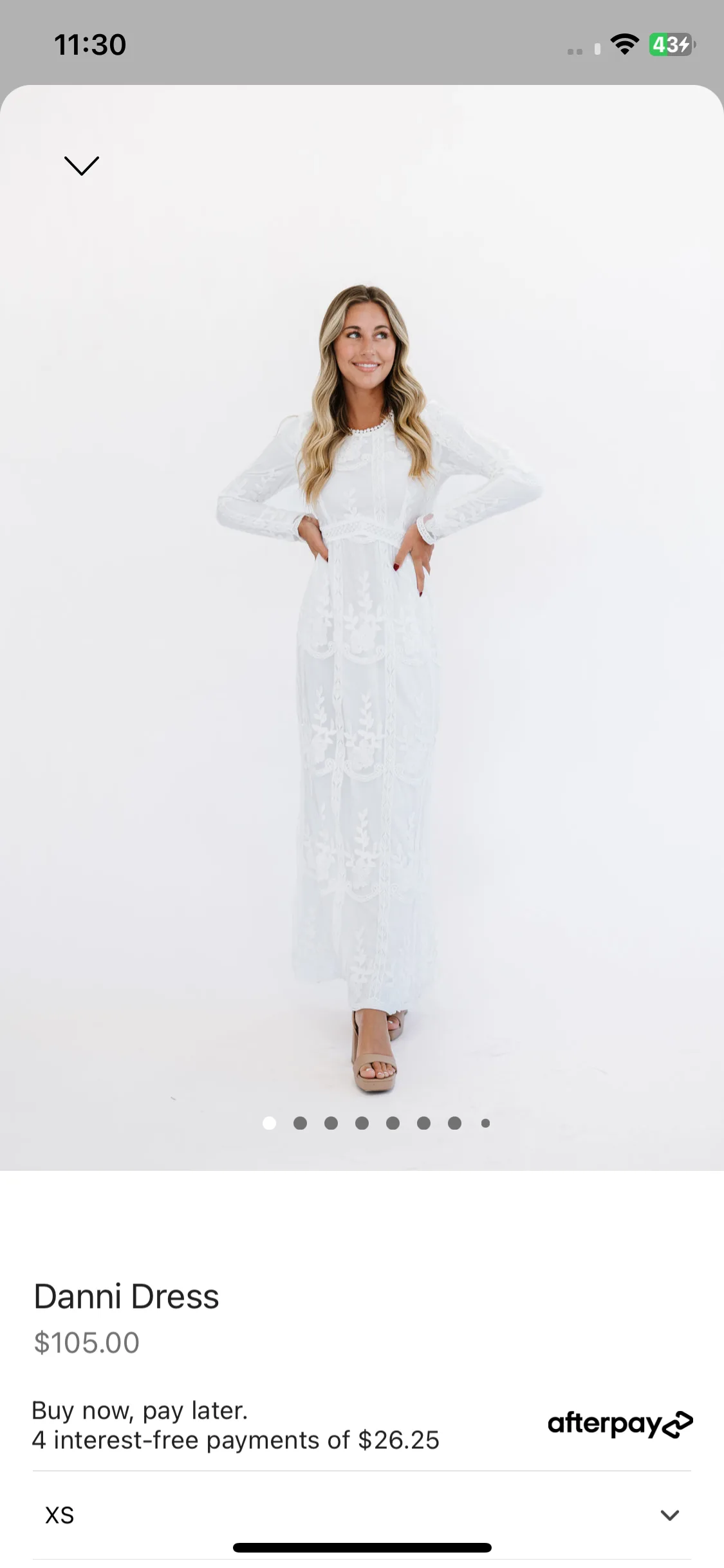Open the XS size dropdown
Image resolution: width=724 pixels, height=1568 pixels.
361,1515
